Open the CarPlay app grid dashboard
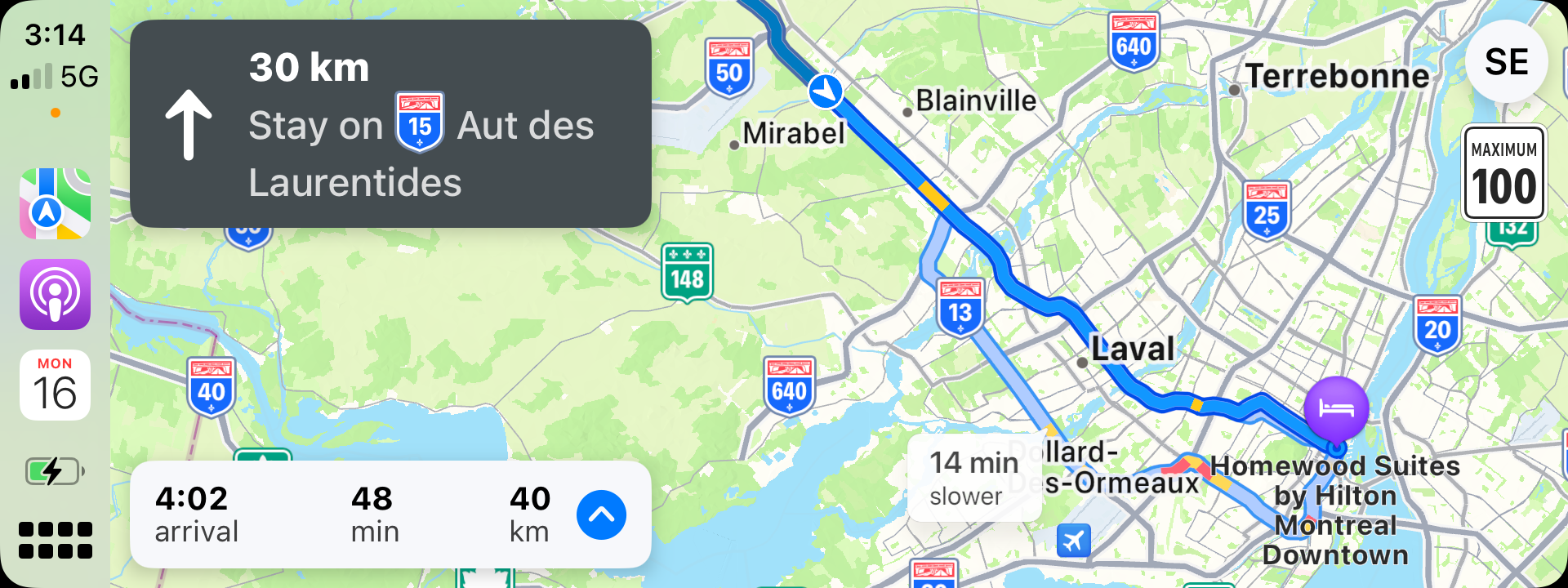 55,540
